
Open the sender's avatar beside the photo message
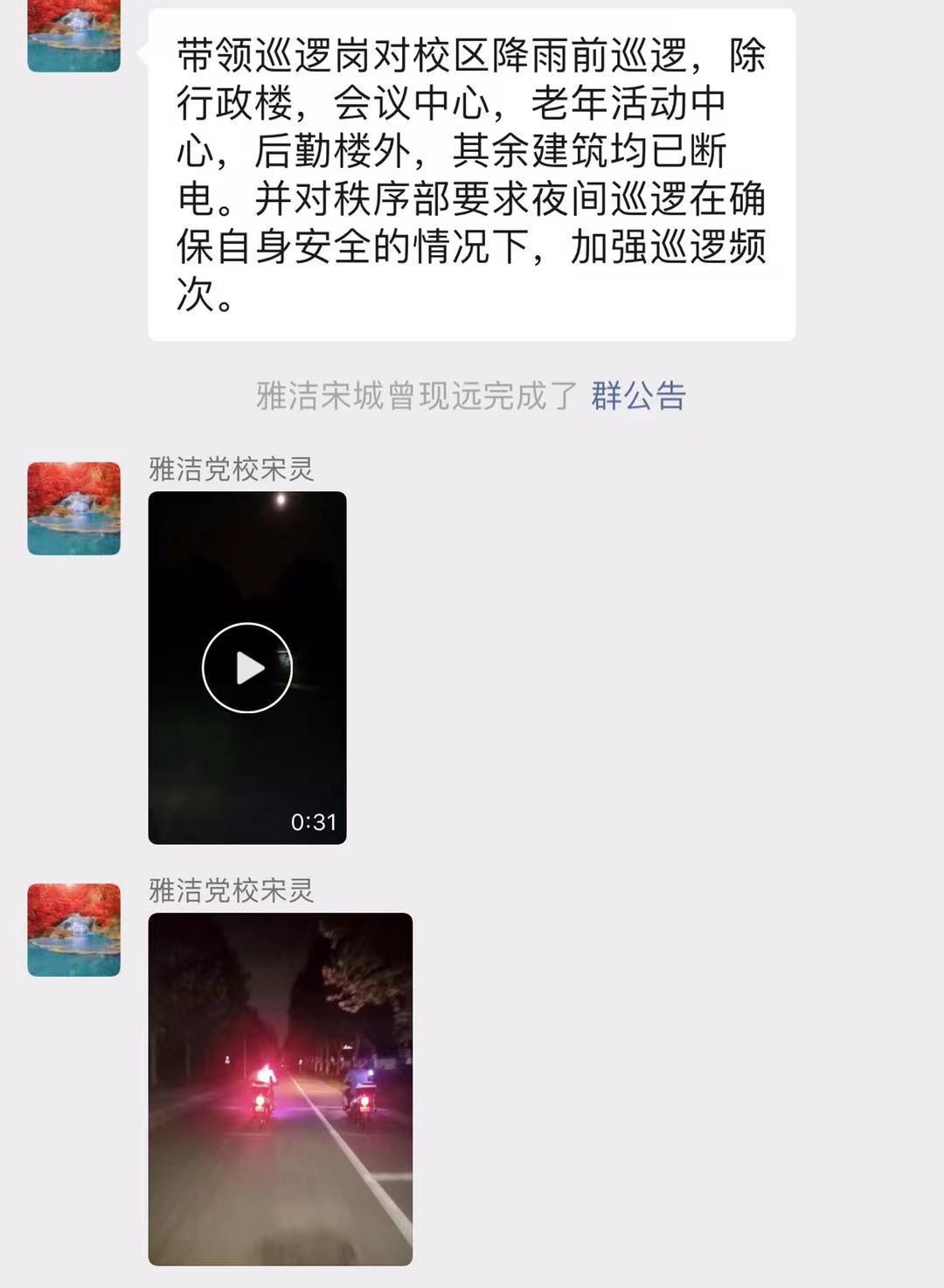pos(74,930)
